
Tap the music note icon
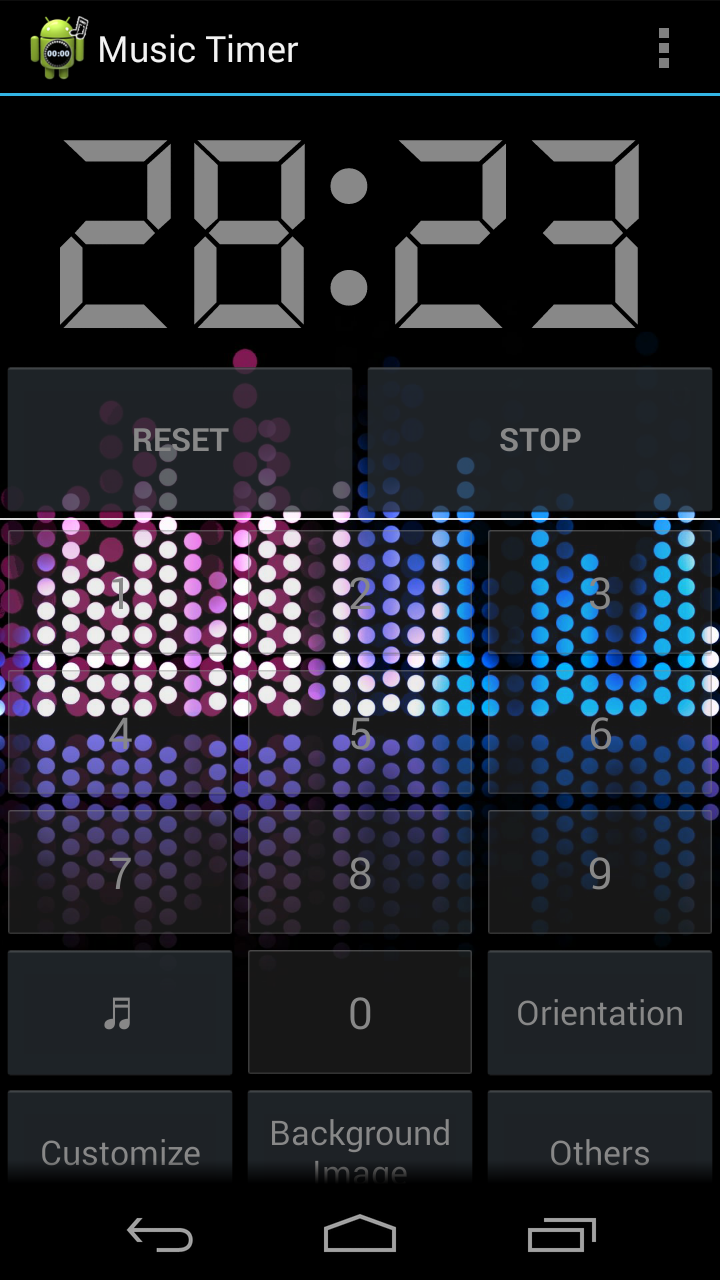(x=119, y=1012)
